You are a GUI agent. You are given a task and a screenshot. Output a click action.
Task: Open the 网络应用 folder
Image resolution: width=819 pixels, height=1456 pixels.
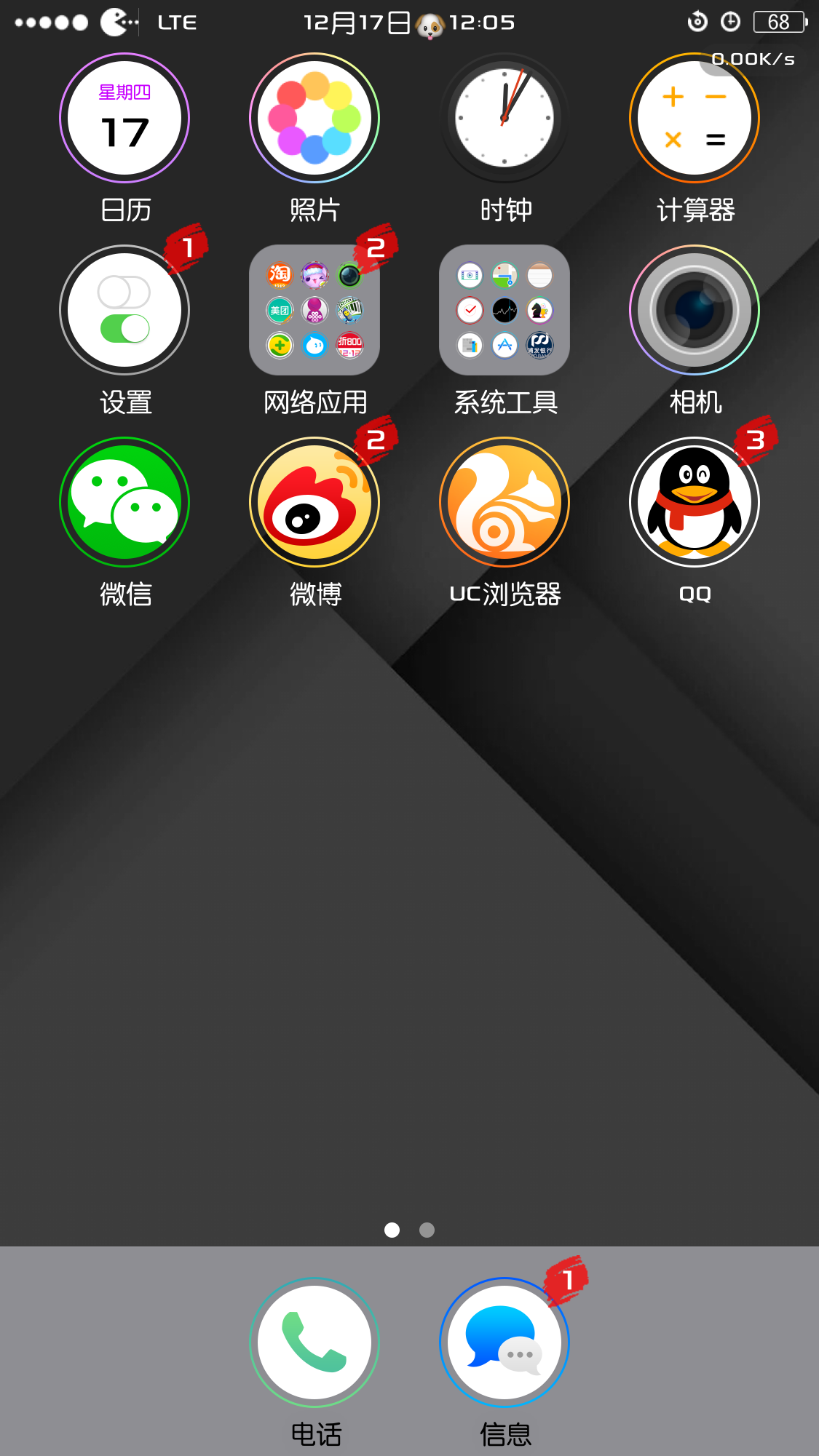tap(314, 310)
